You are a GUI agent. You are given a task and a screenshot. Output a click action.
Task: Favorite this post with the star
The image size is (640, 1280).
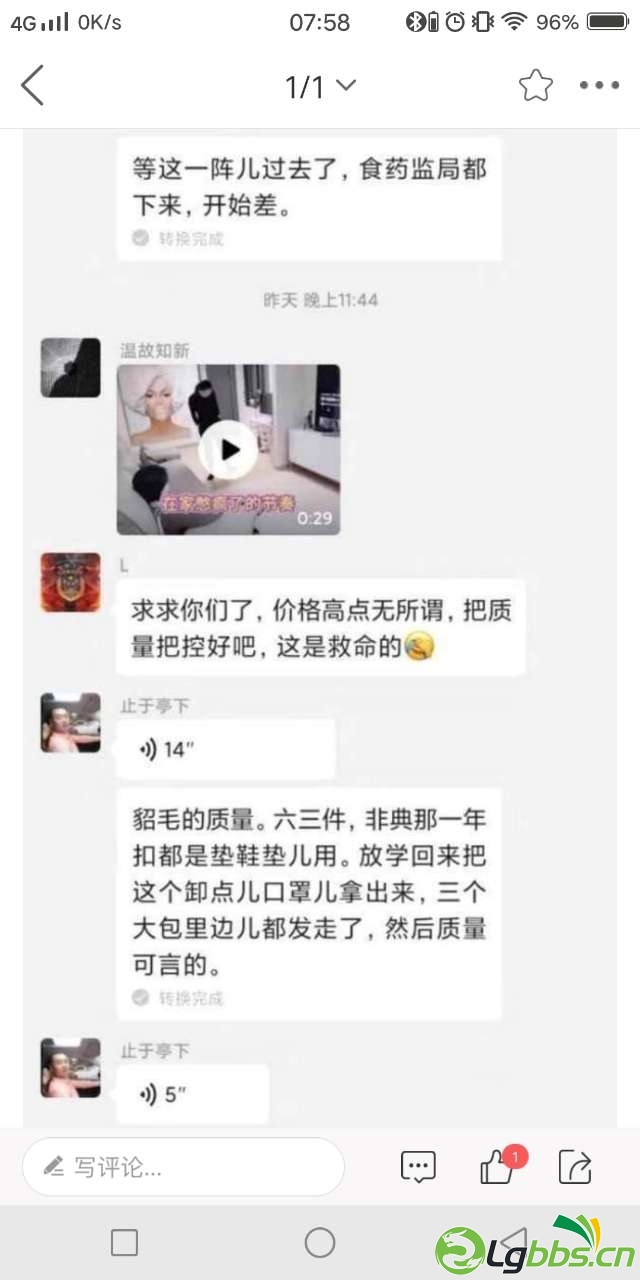(536, 86)
